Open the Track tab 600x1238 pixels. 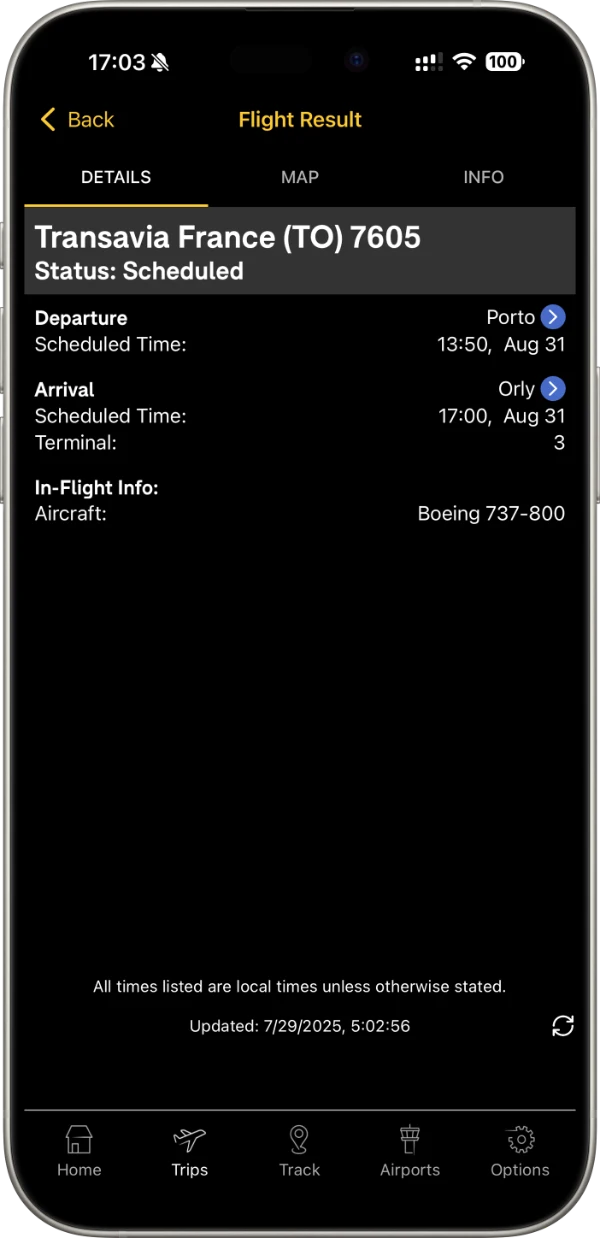299,1151
